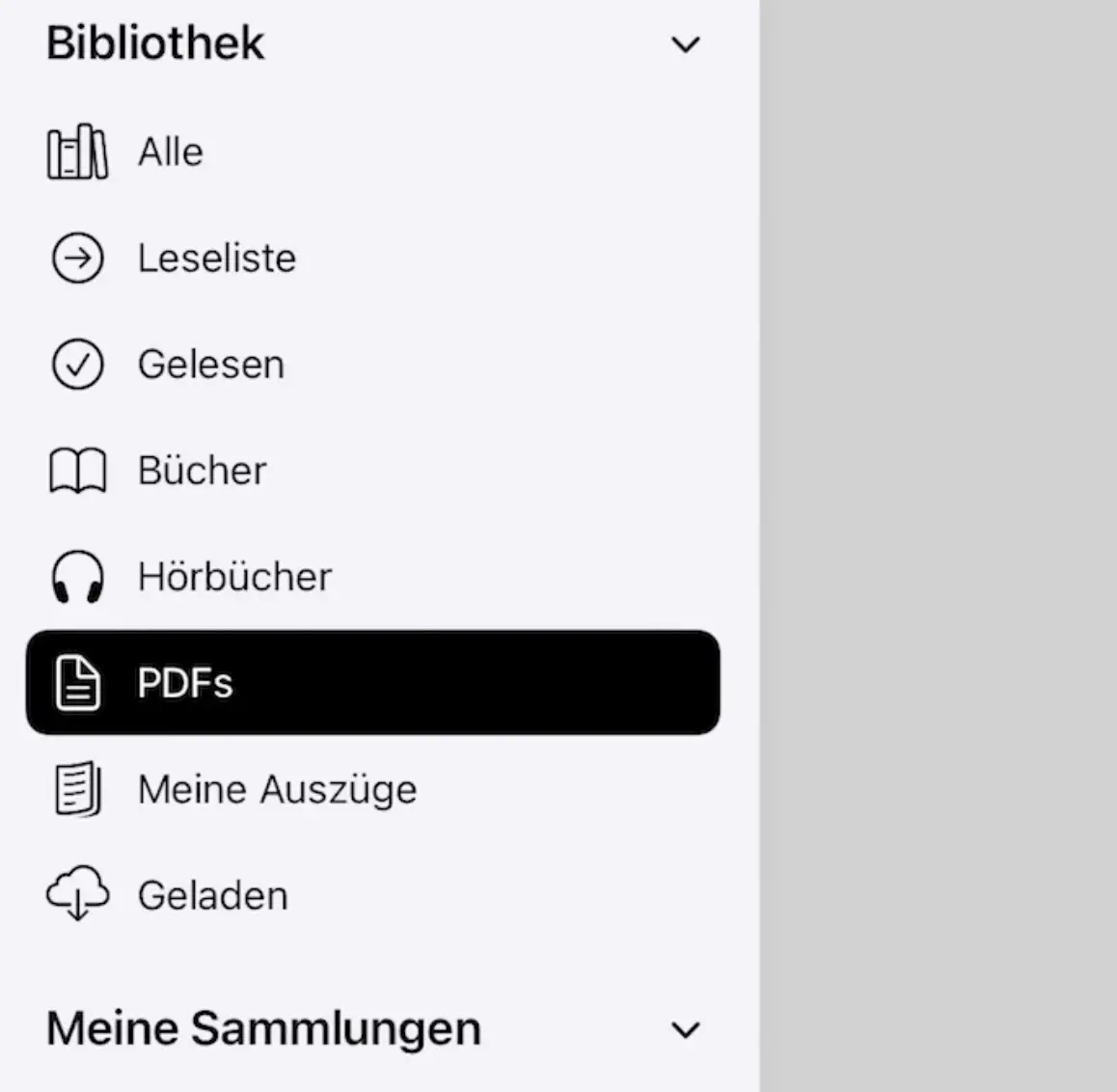Open Hörbücher
This screenshot has height=1092, width=1117.
pyautogui.click(x=234, y=577)
